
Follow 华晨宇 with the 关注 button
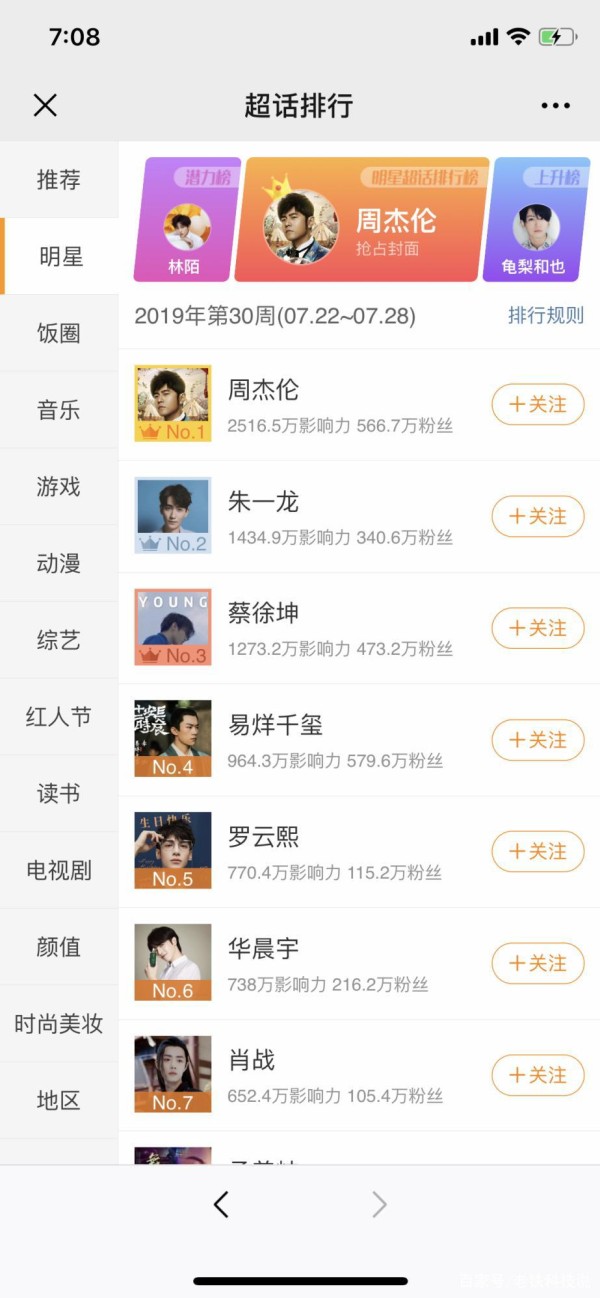(x=538, y=963)
